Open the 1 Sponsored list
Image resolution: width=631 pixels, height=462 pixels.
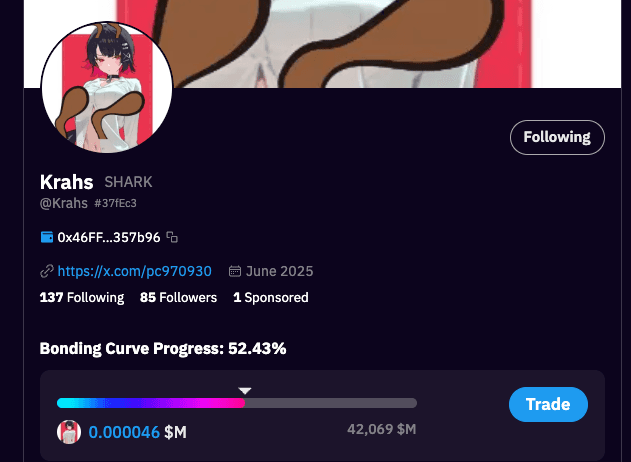coord(270,297)
